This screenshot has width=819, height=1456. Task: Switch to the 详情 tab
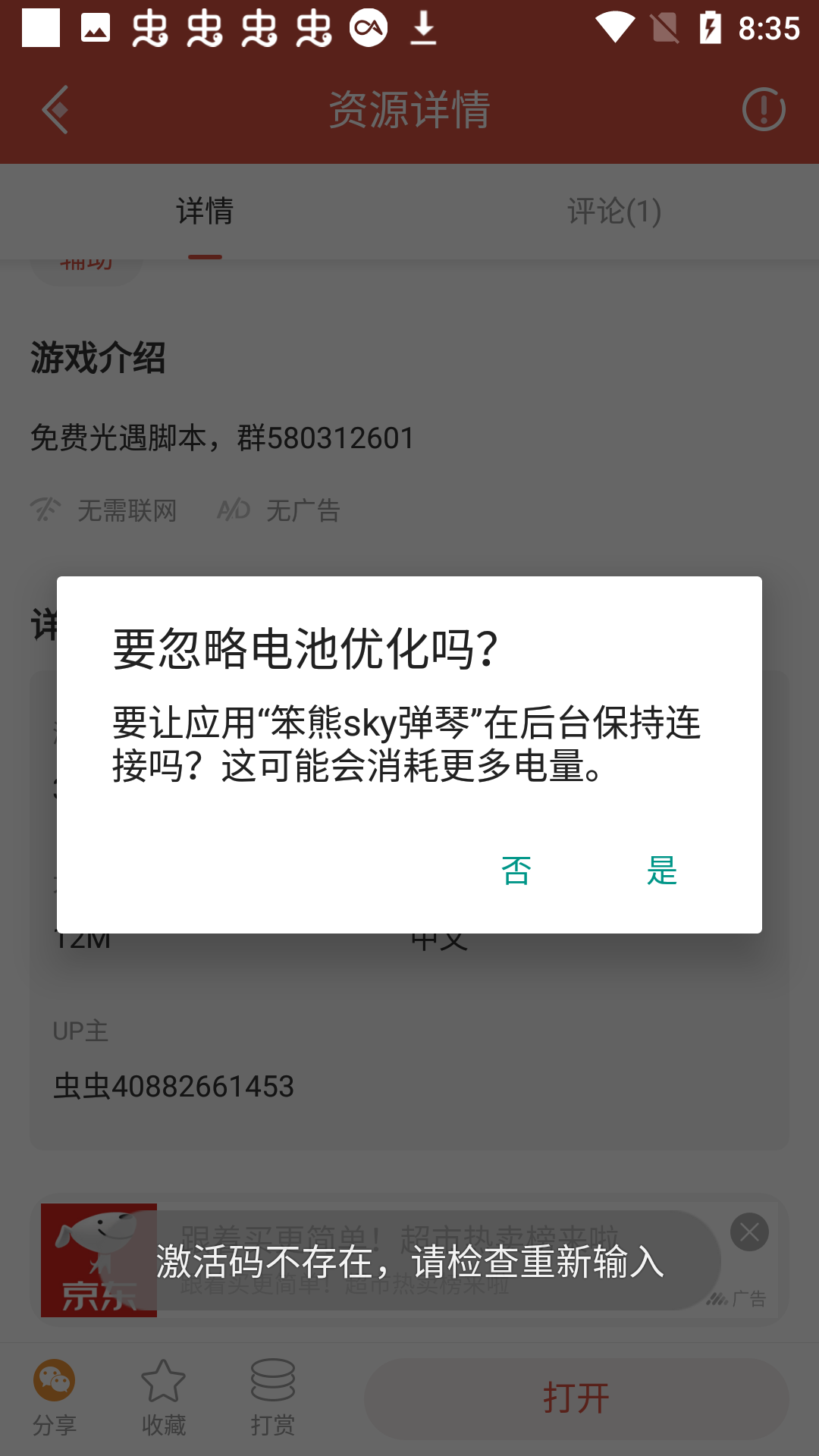(204, 212)
